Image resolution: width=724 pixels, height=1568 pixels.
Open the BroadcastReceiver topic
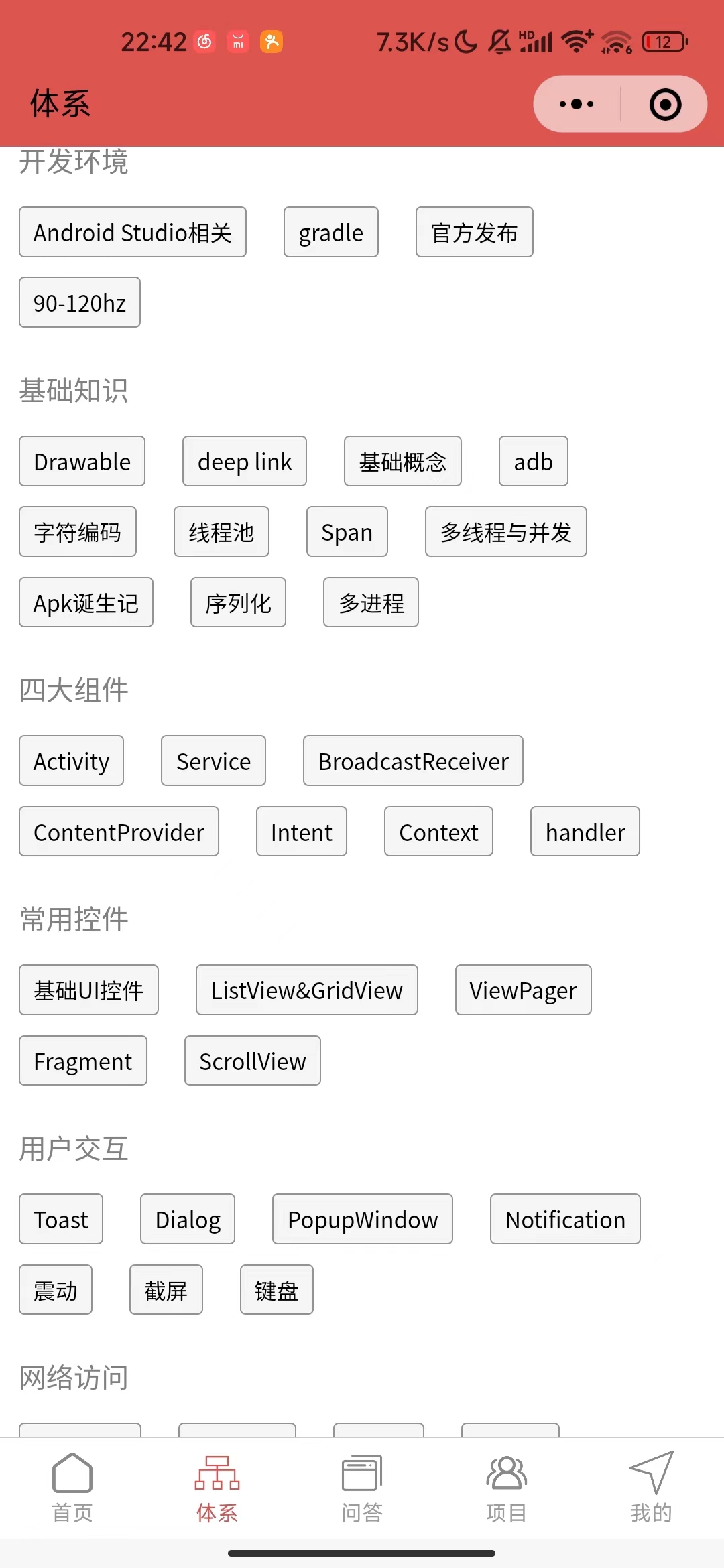tap(412, 761)
